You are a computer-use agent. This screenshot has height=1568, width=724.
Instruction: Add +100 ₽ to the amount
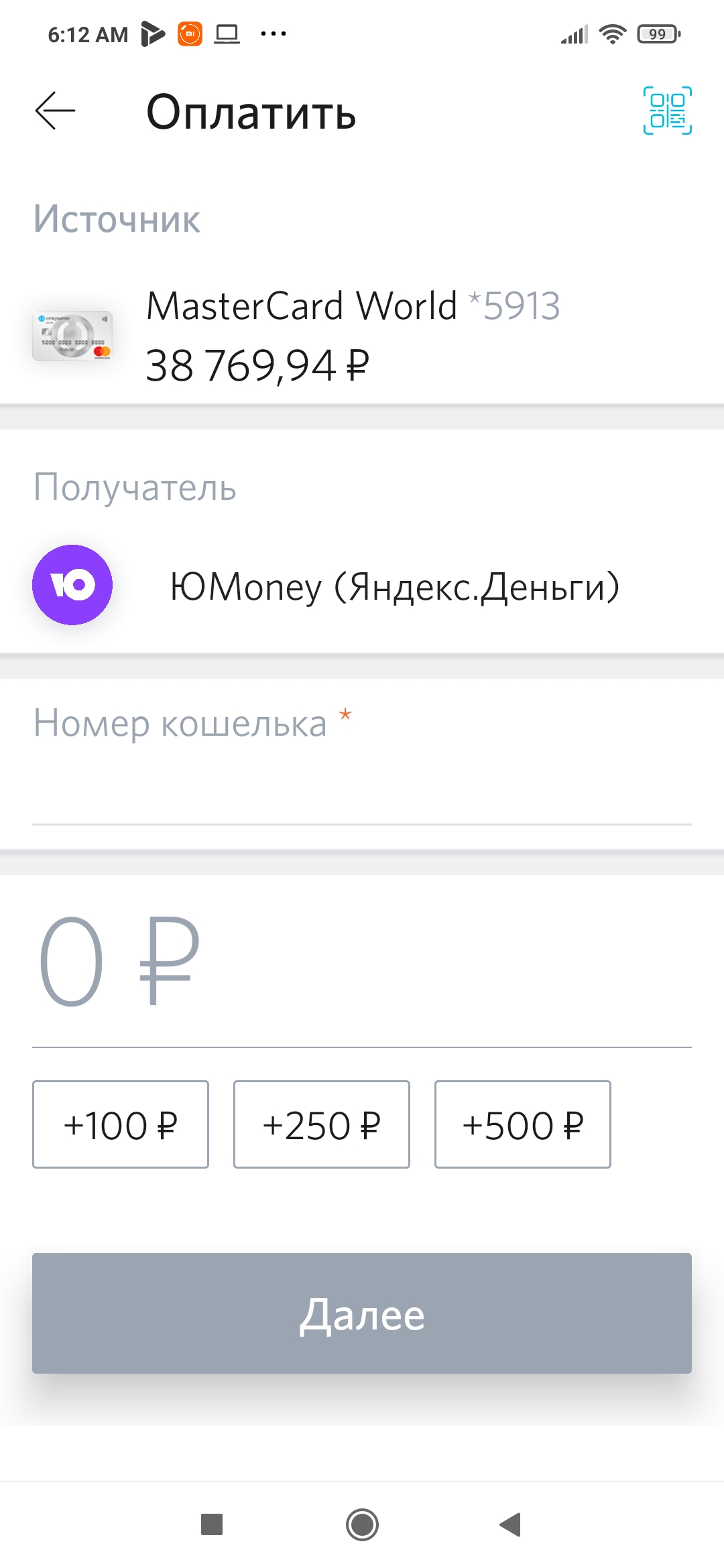point(121,1124)
